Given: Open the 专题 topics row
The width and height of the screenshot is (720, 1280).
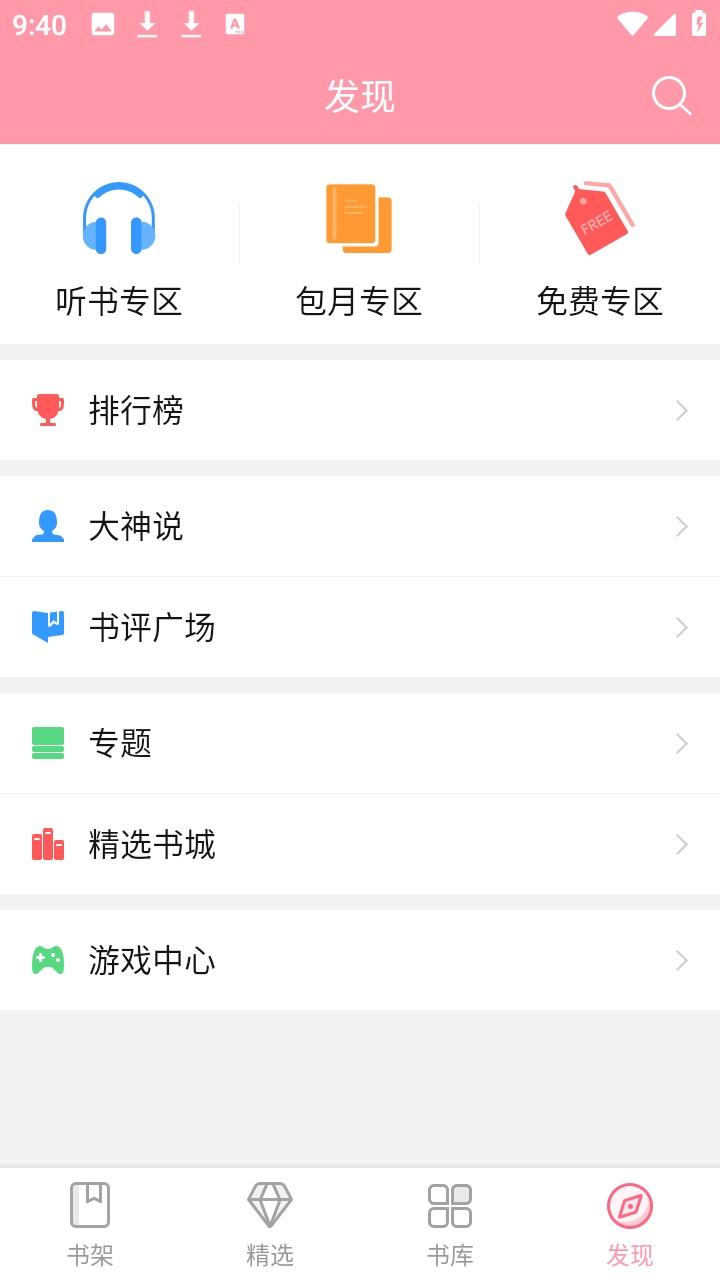Looking at the screenshot, I should [360, 743].
